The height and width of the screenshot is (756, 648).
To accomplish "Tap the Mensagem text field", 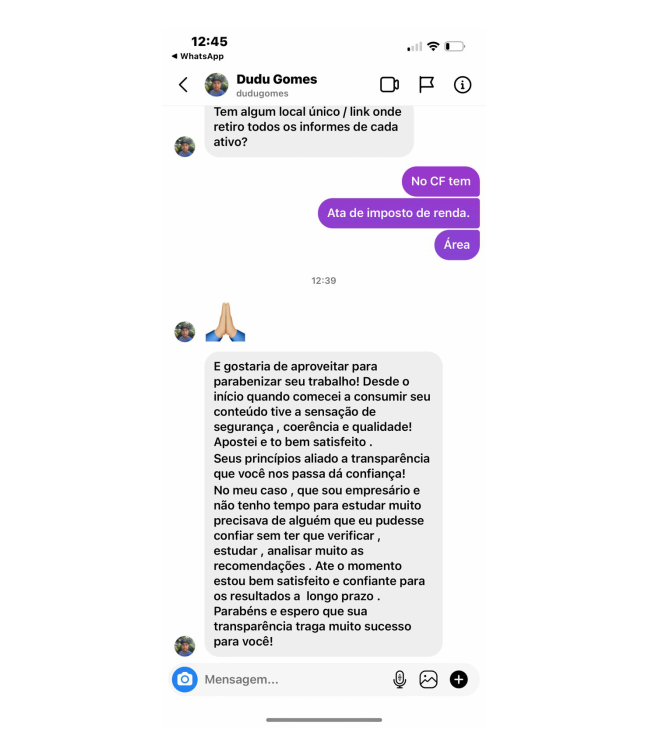I will click(290, 679).
